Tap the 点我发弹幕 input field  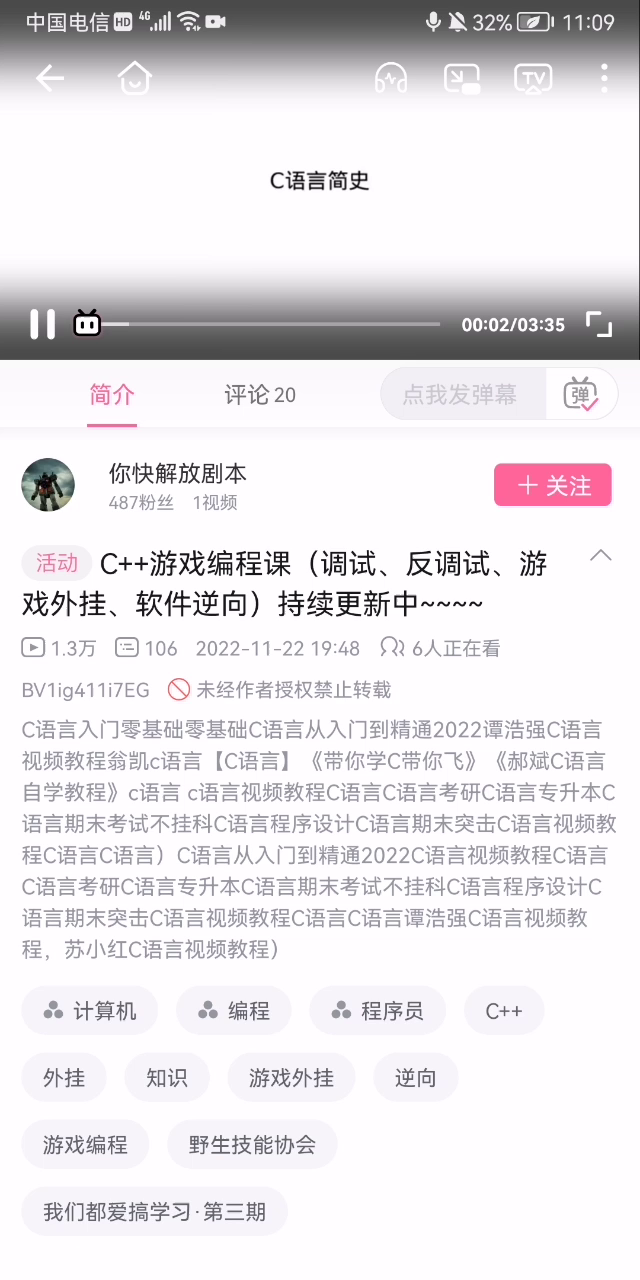tap(460, 395)
